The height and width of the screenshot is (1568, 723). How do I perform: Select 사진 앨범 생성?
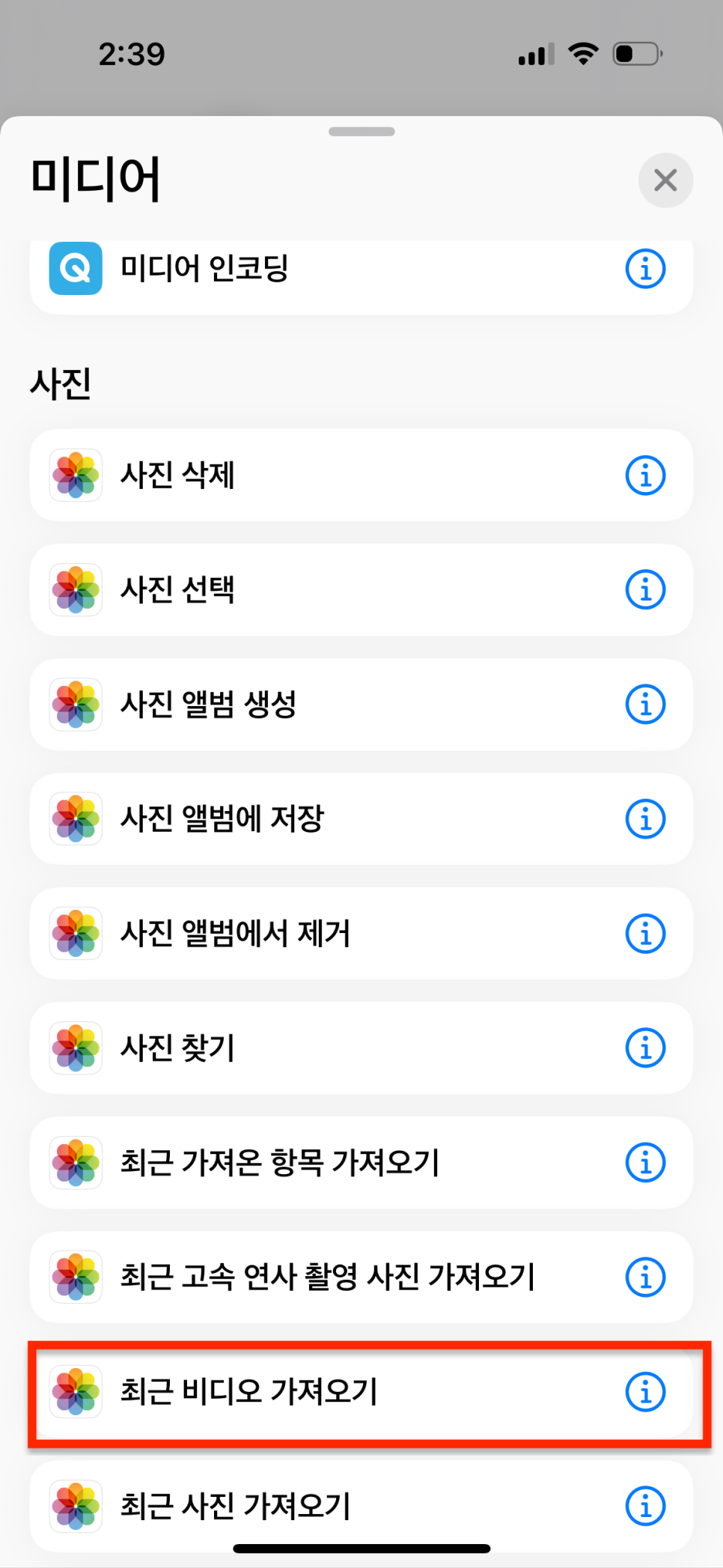361,705
